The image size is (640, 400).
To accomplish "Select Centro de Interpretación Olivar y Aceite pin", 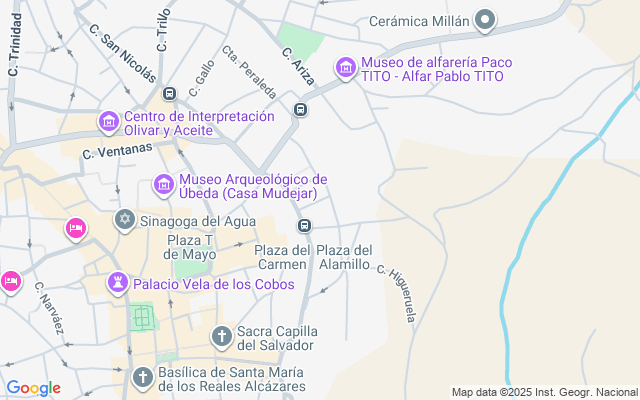I will [x=108, y=123].
